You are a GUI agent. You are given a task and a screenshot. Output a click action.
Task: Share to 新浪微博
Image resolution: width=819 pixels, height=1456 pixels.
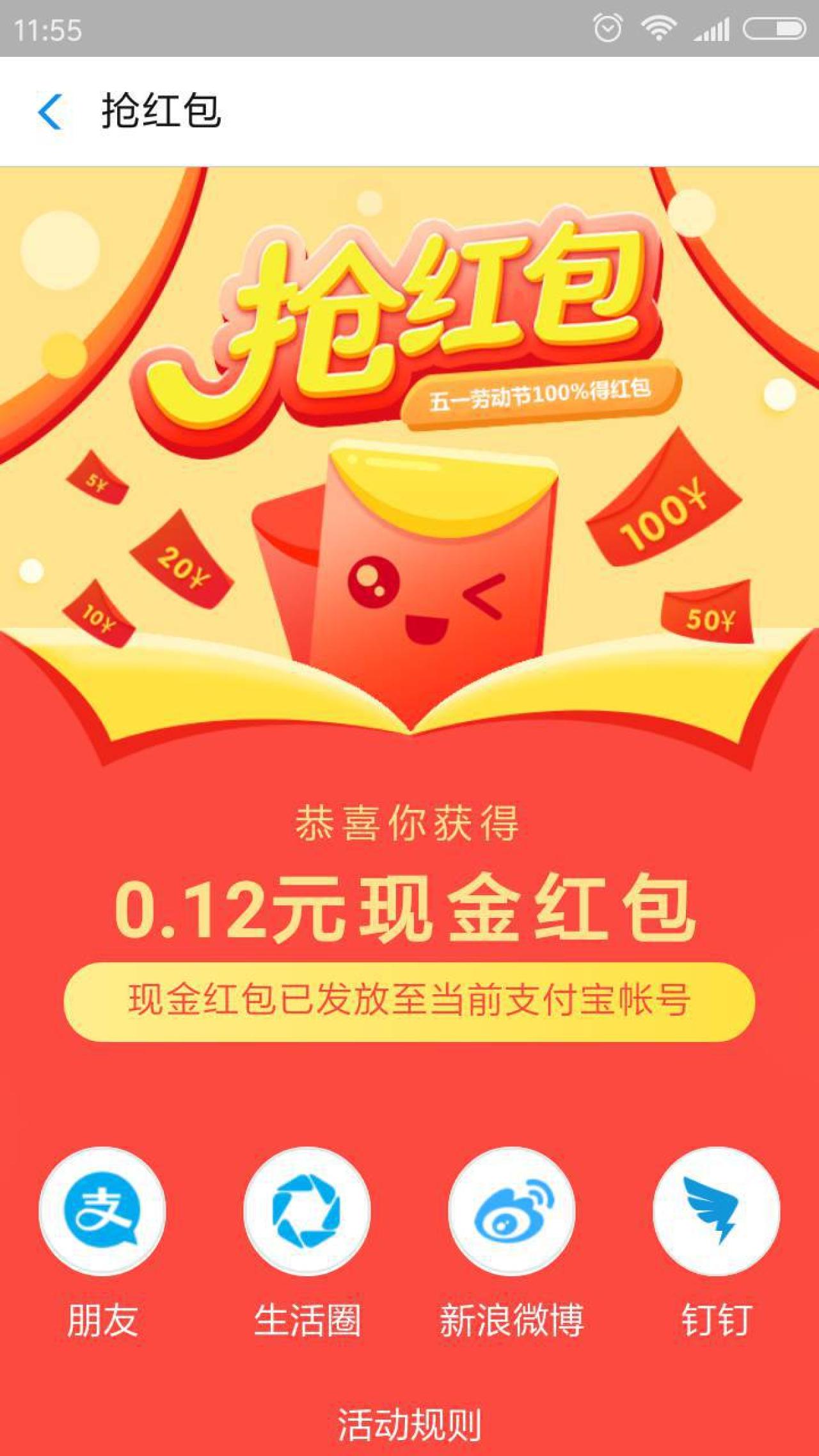[x=512, y=1212]
